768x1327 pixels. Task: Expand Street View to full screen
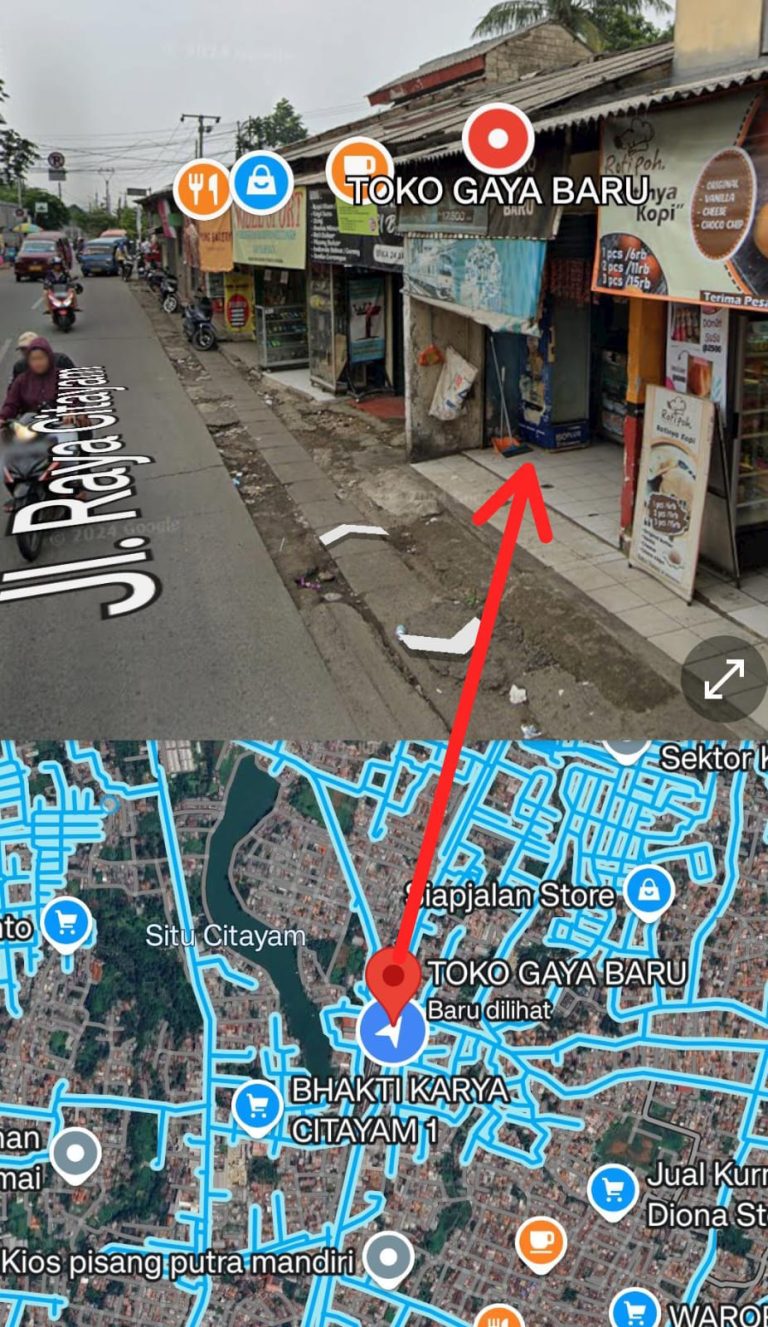point(723,680)
